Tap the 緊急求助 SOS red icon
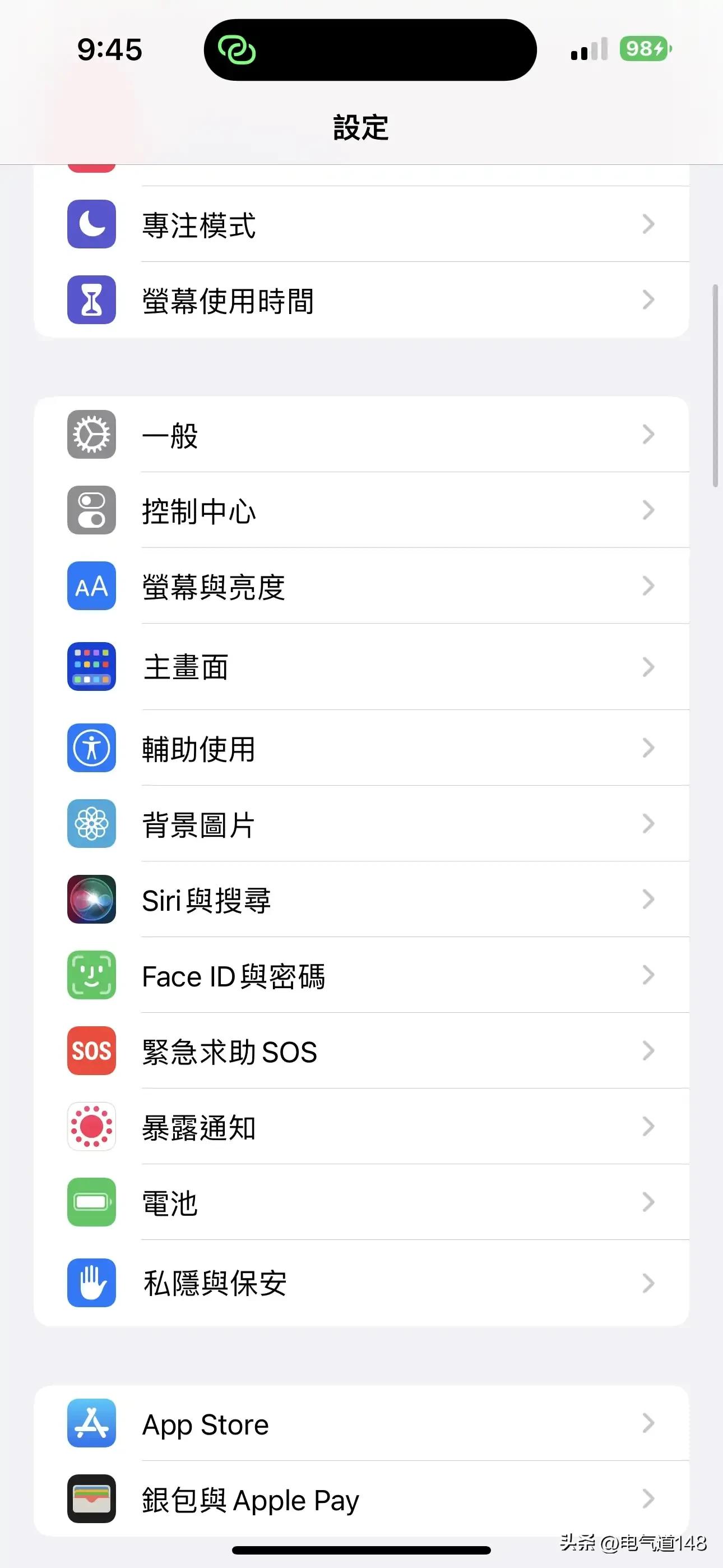The width and height of the screenshot is (723, 1568). coord(91,1051)
